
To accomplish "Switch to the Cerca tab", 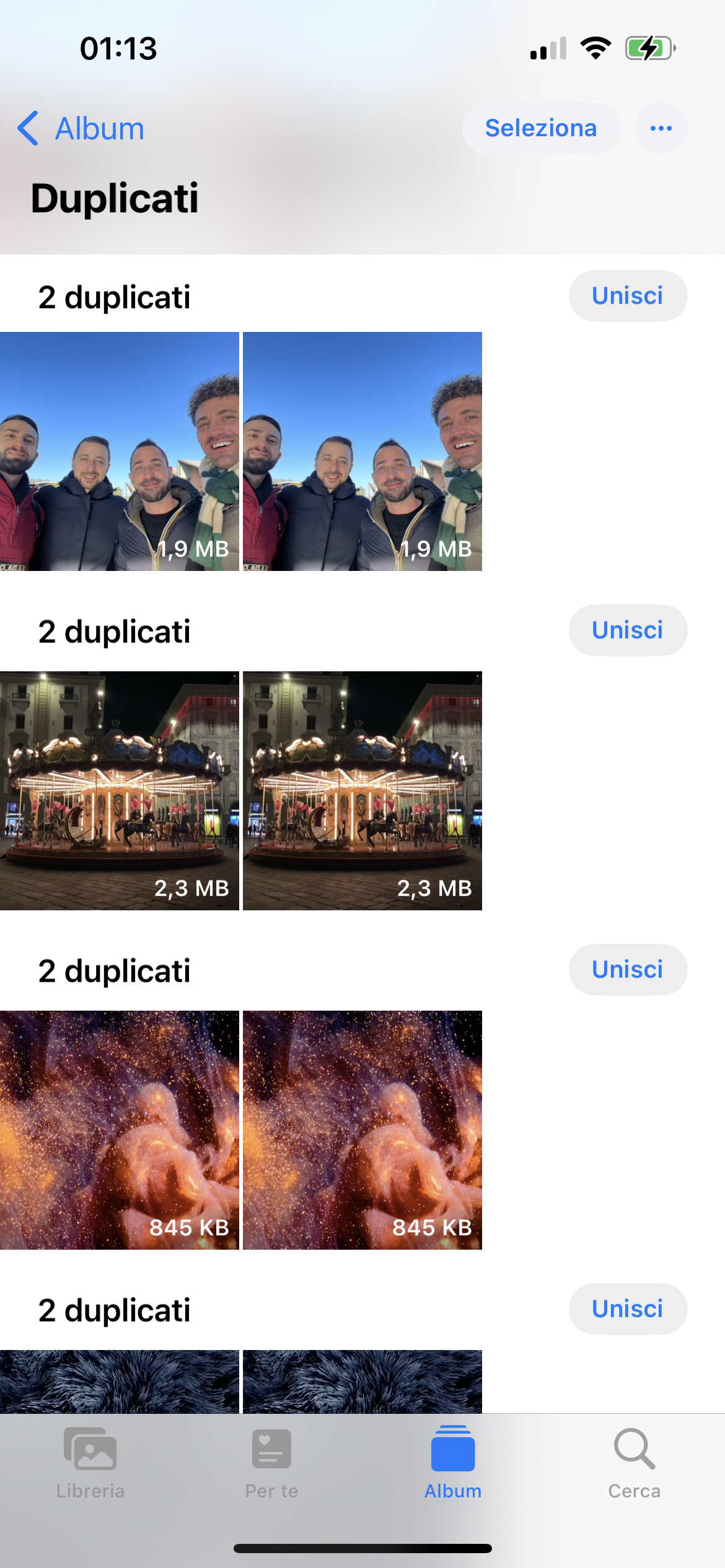I will click(x=634, y=1463).
